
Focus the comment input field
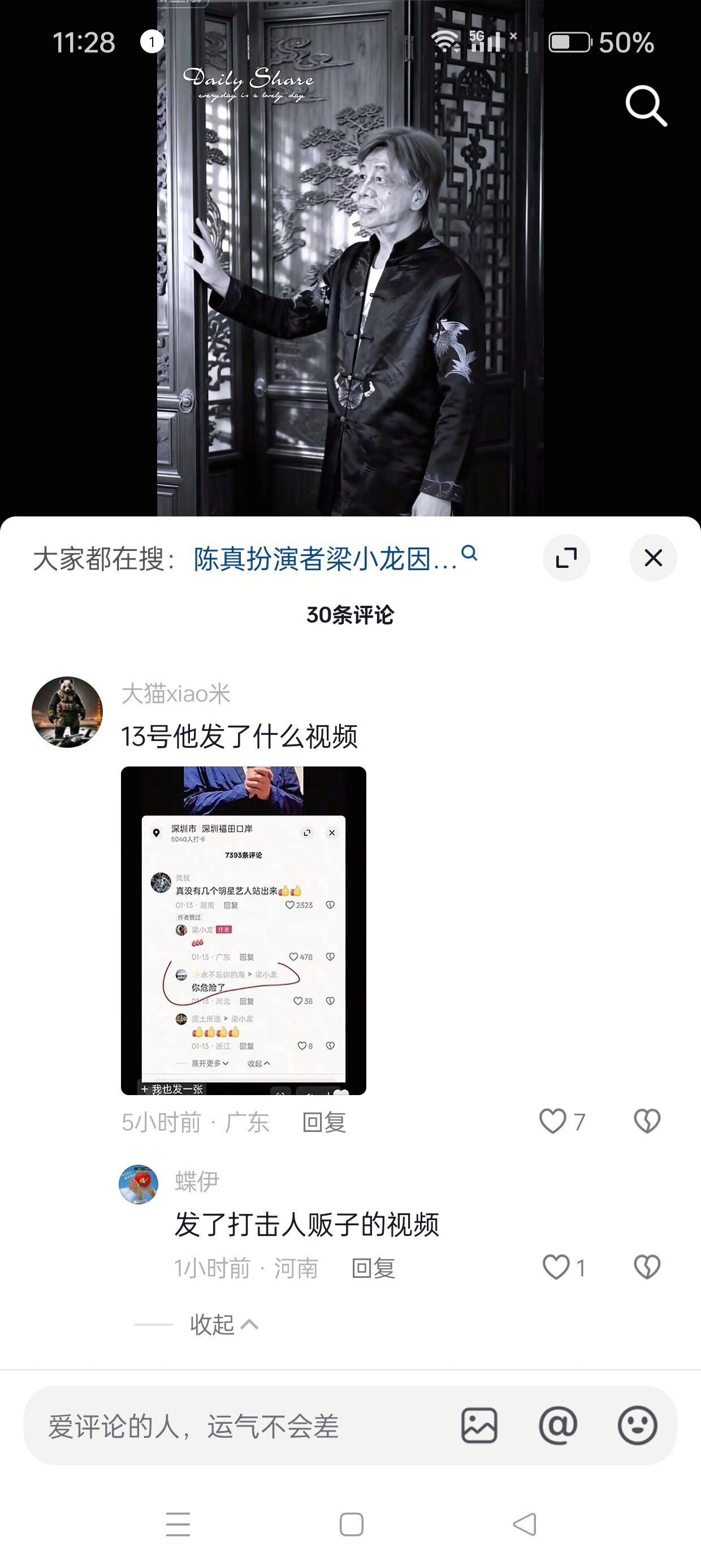[x=244, y=1425]
